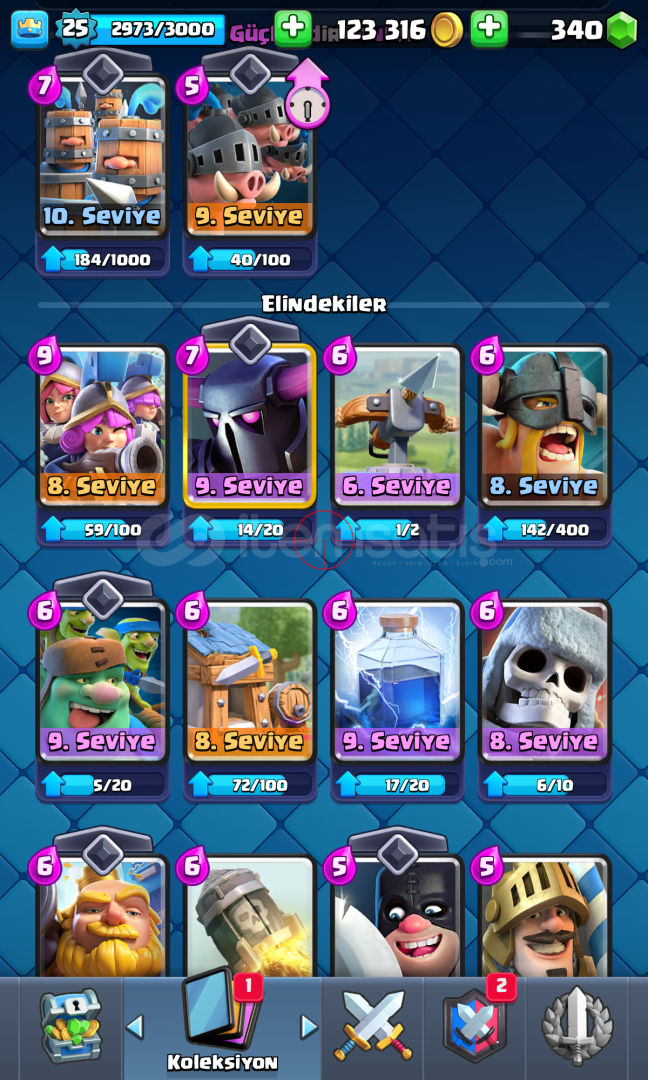
Task: Open the player level crown icon
Action: 29,29
